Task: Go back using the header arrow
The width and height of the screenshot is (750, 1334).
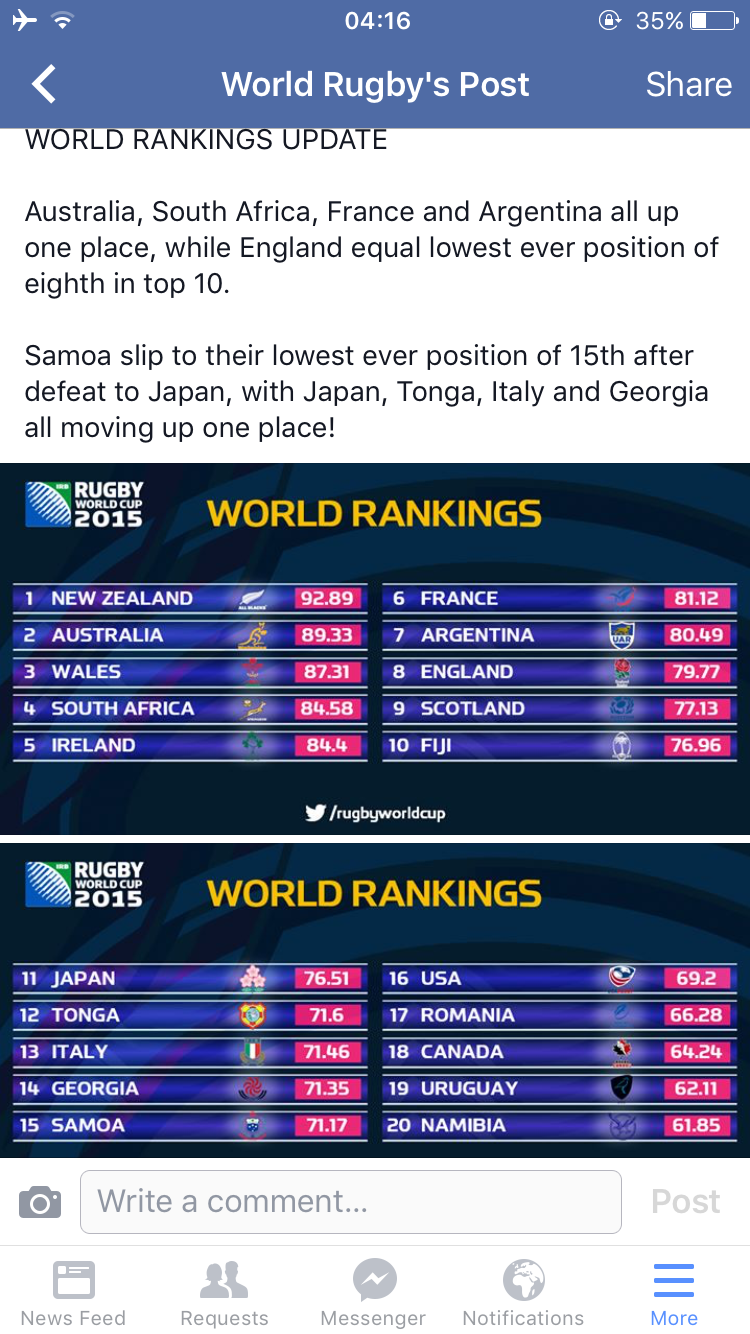Action: click(x=44, y=85)
